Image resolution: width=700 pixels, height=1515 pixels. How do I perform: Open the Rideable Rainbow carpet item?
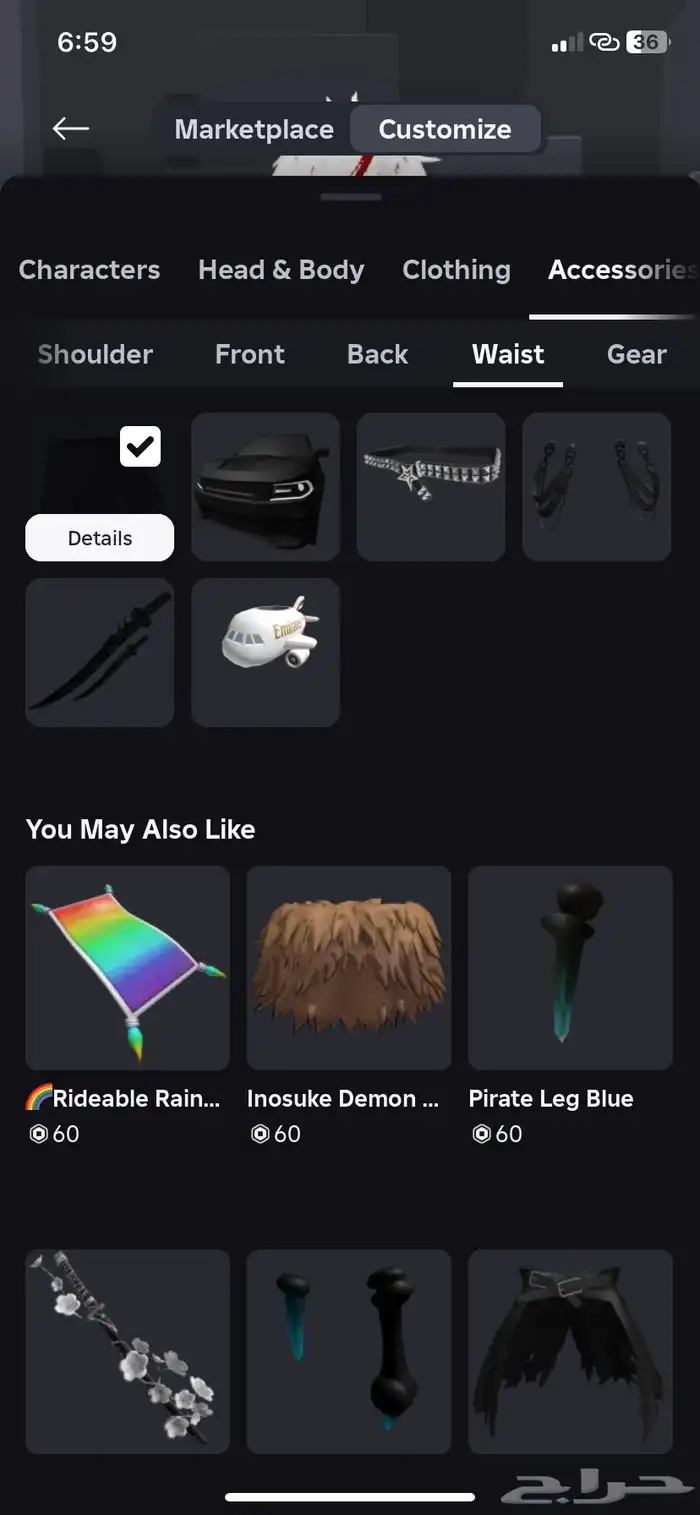[x=127, y=968]
